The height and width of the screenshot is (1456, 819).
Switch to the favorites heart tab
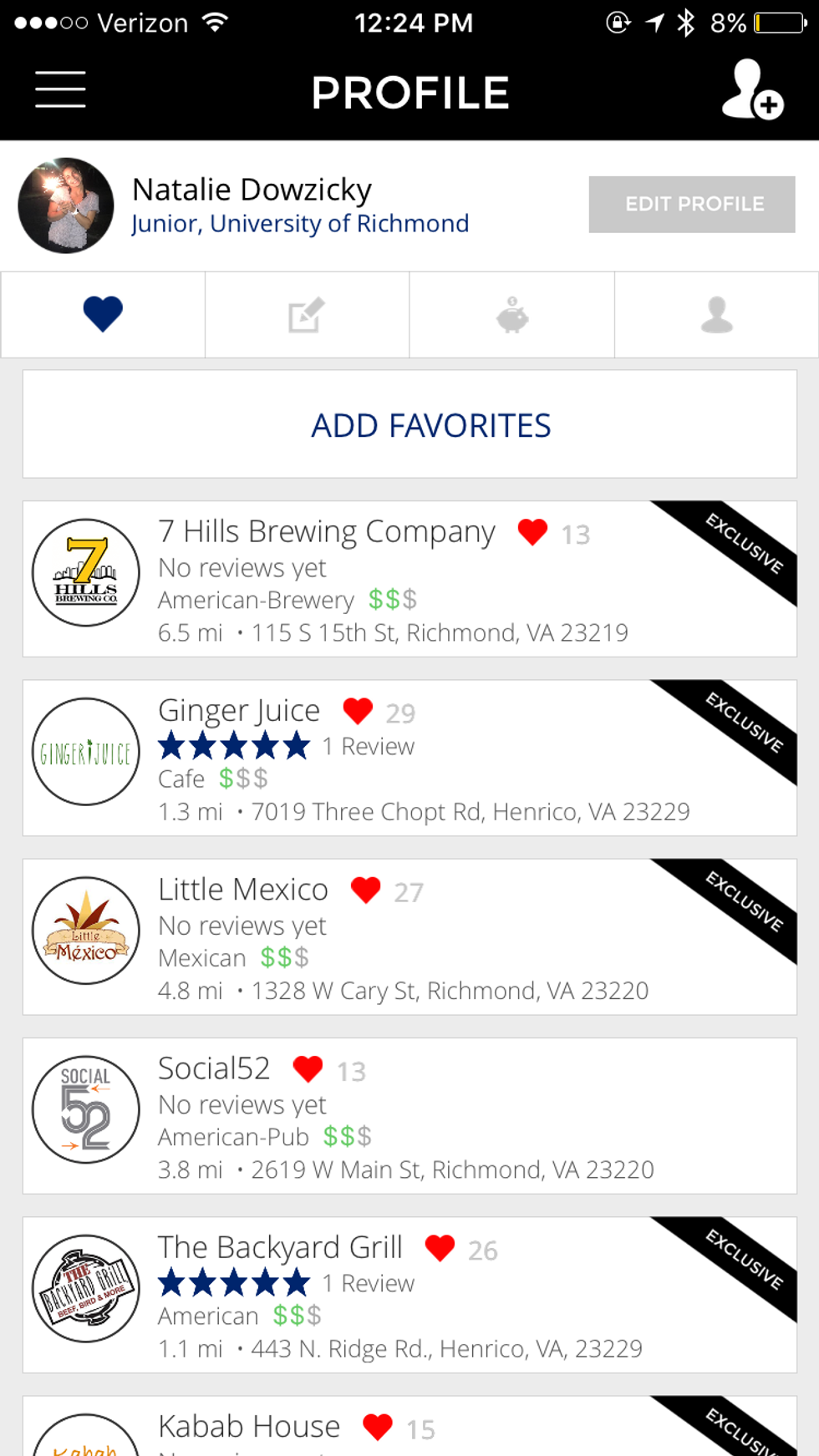pos(103,315)
